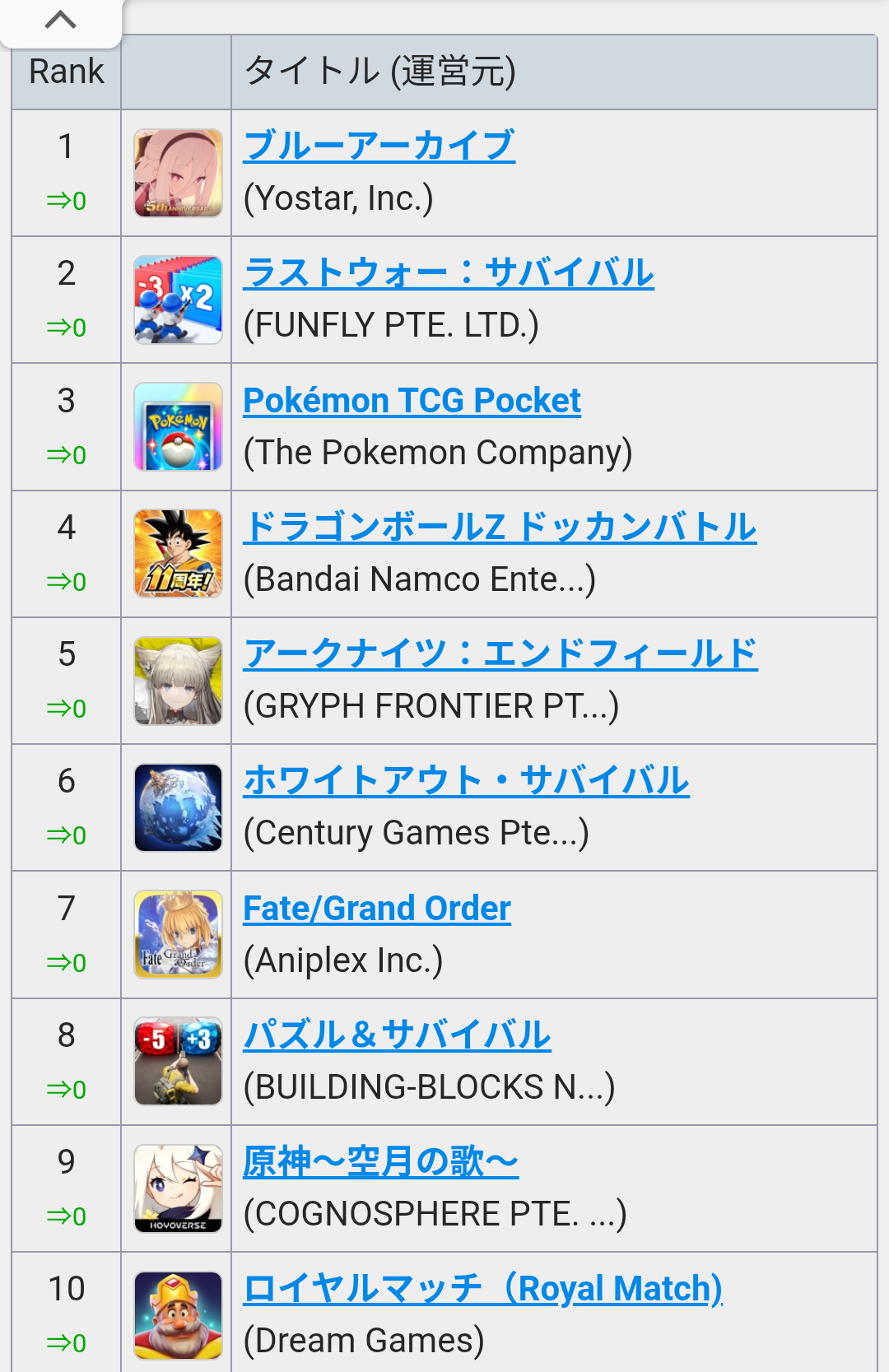Open the 原神～空月の歌～ link
The width and height of the screenshot is (889, 1372).
(x=380, y=1162)
